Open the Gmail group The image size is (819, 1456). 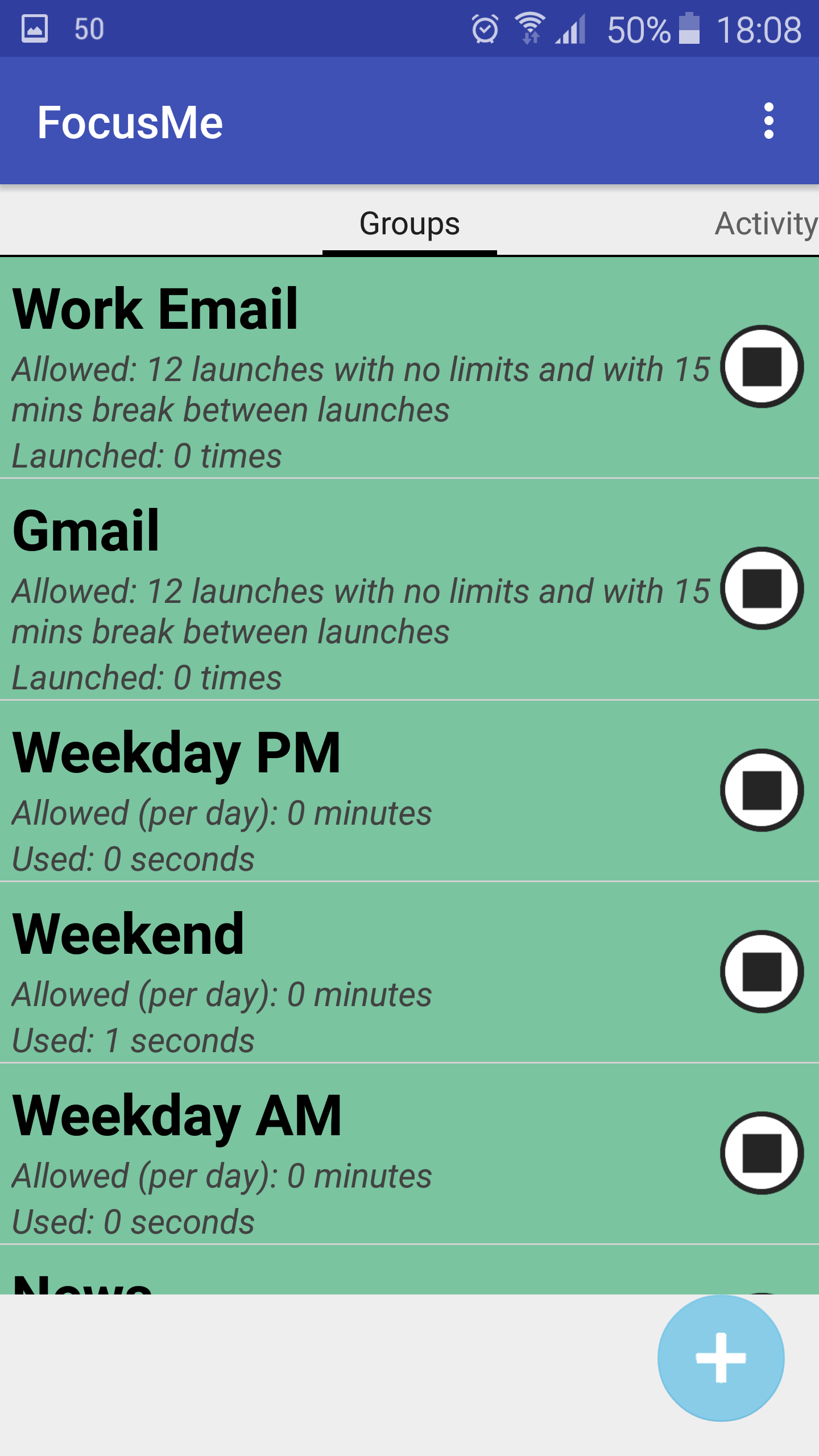pyautogui.click(x=409, y=589)
